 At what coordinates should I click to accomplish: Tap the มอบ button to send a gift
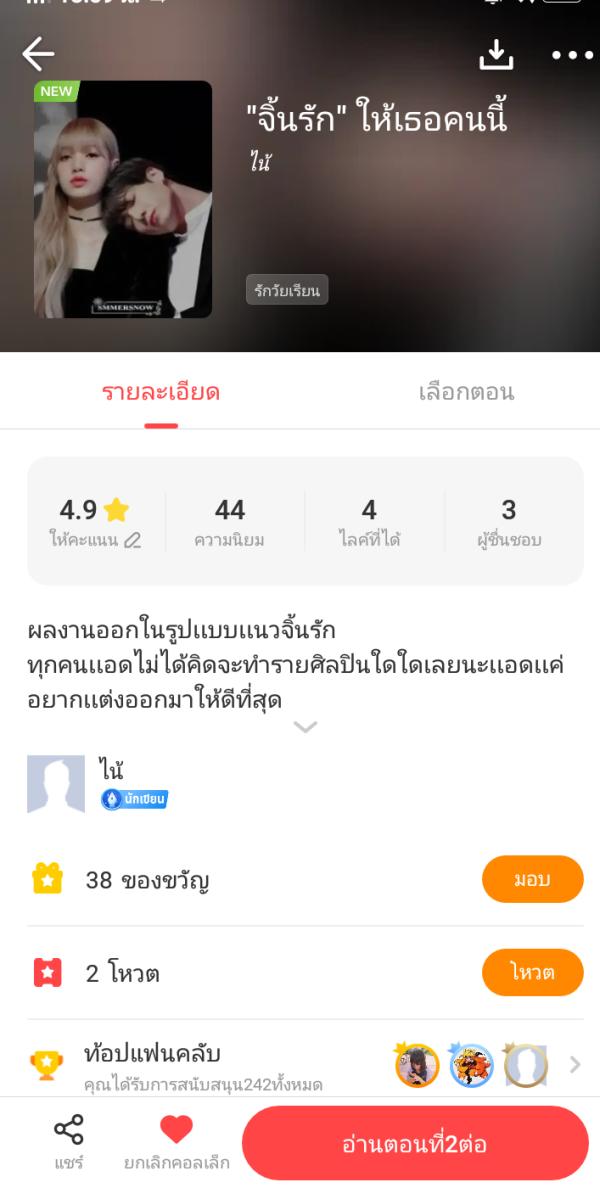(x=532, y=879)
